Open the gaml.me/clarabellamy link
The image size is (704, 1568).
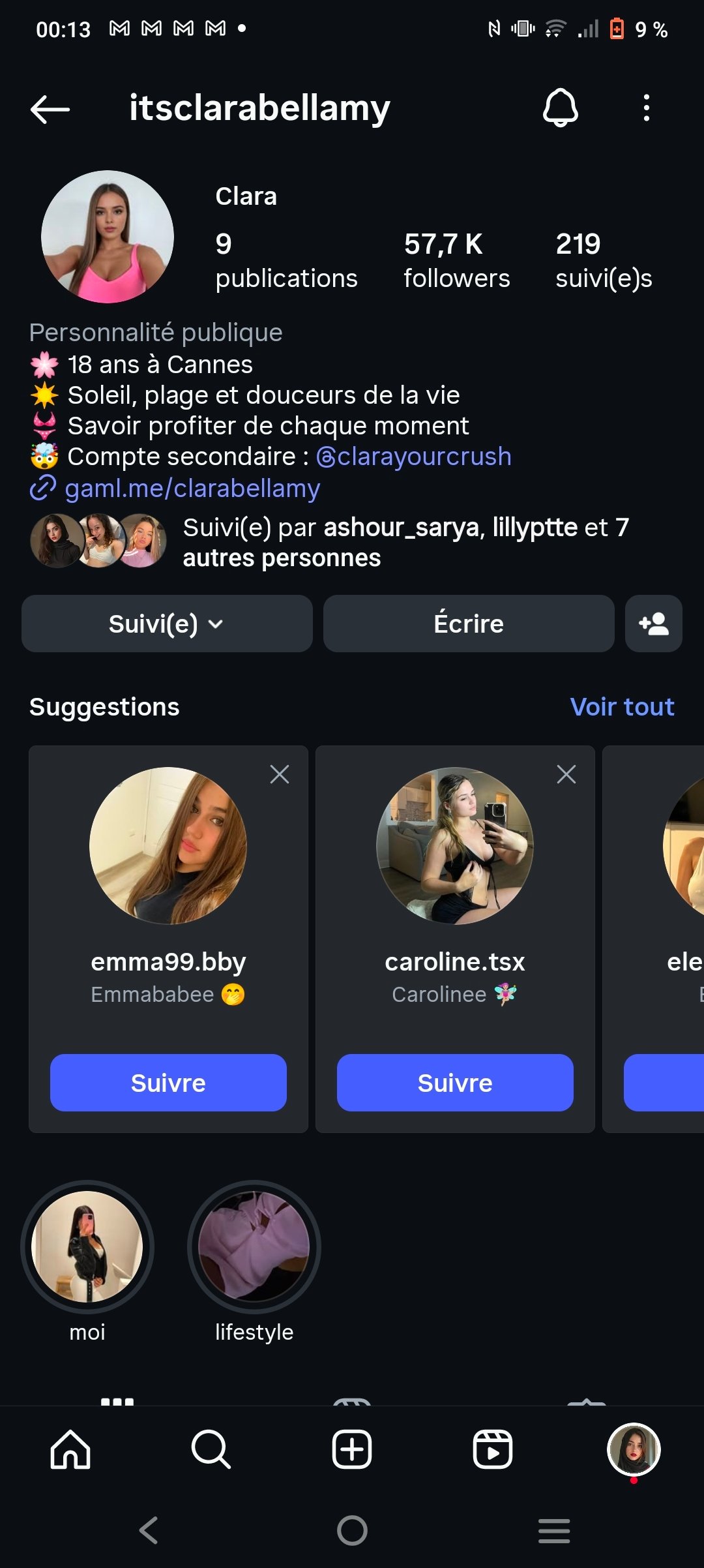192,488
